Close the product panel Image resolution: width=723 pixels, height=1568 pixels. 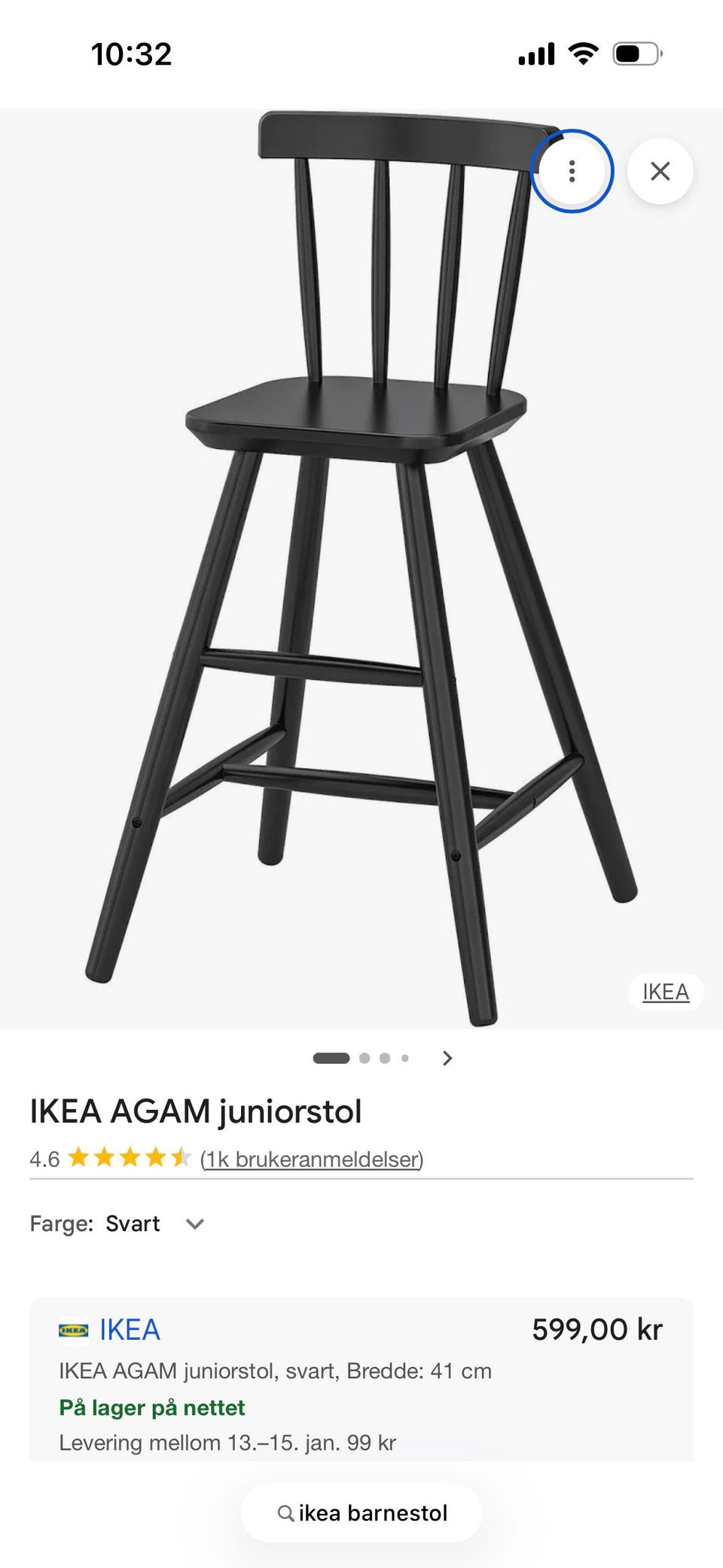tap(660, 171)
